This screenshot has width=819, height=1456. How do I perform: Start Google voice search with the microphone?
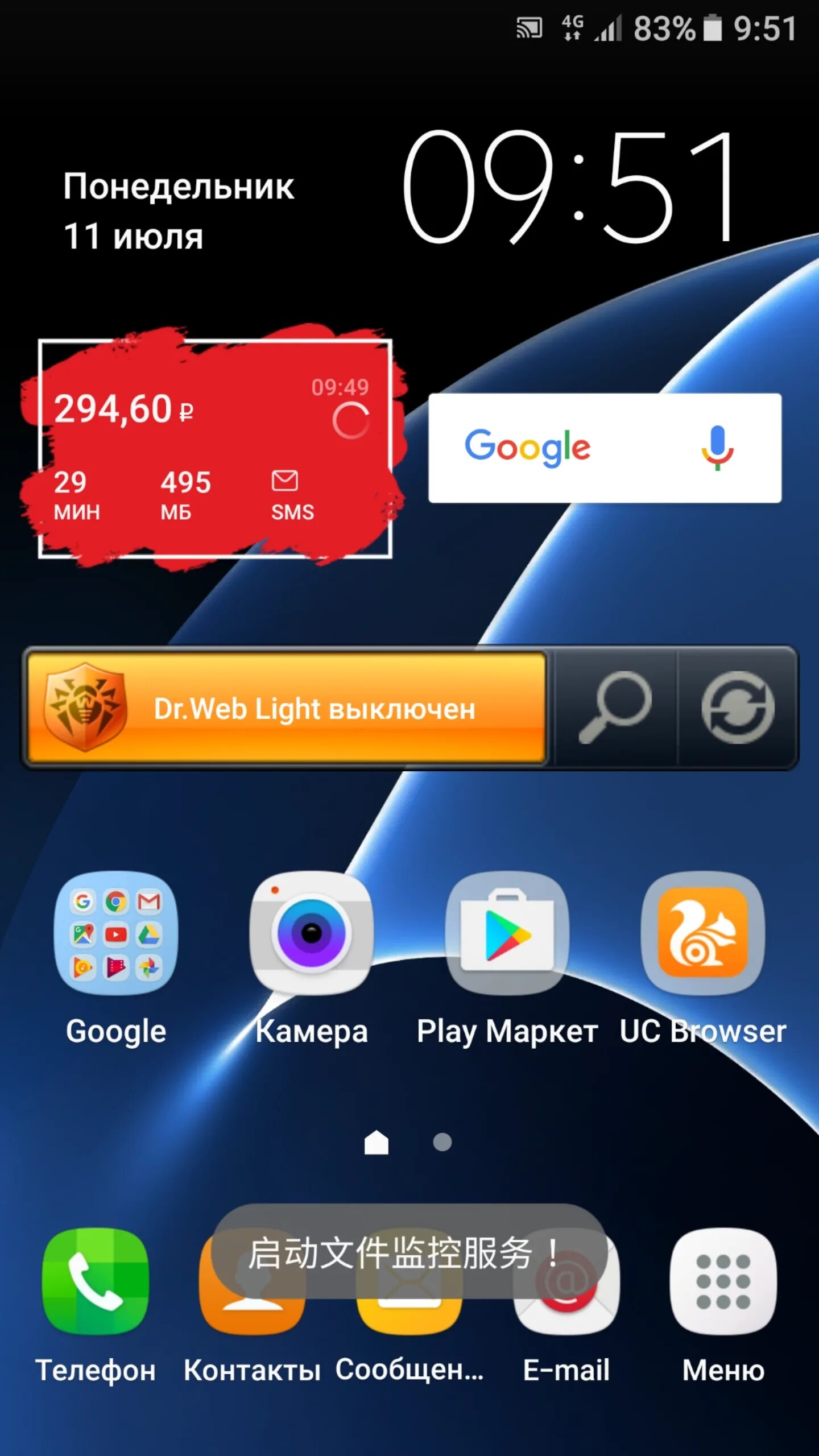pyautogui.click(x=717, y=448)
